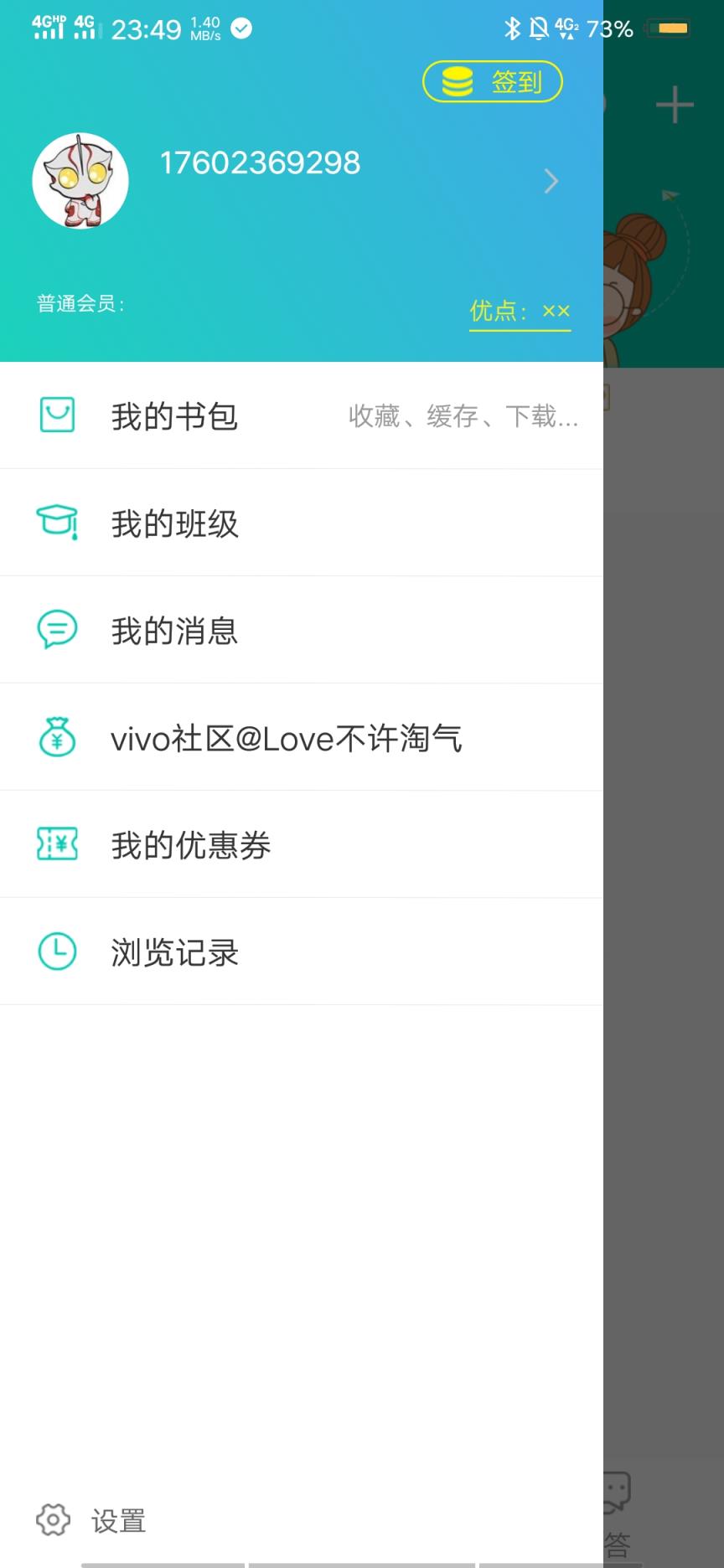This screenshot has height=1568, width=724.
Task: Click the 优点：×× link
Action: tap(520, 311)
